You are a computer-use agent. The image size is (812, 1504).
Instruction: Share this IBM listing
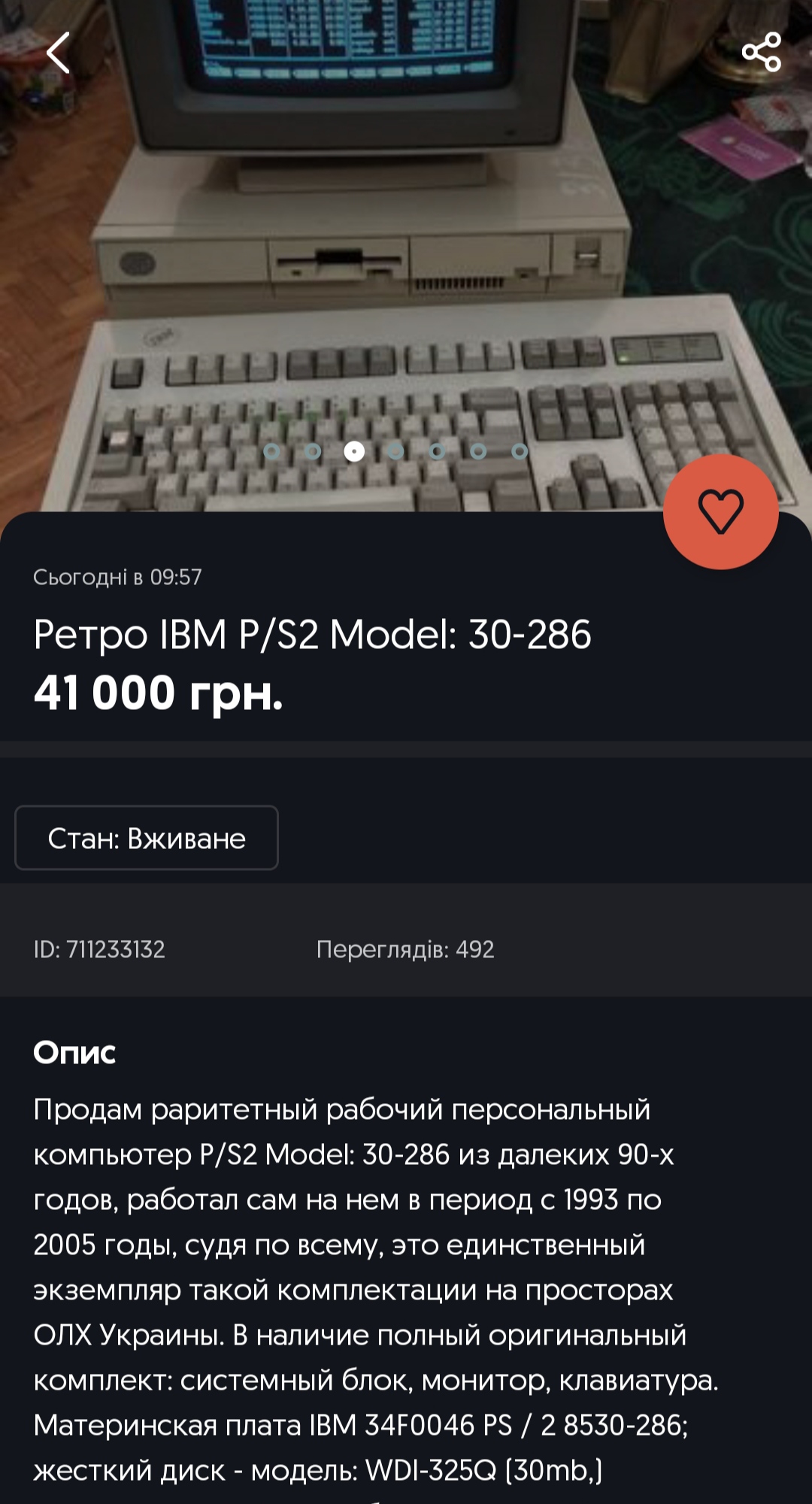761,52
